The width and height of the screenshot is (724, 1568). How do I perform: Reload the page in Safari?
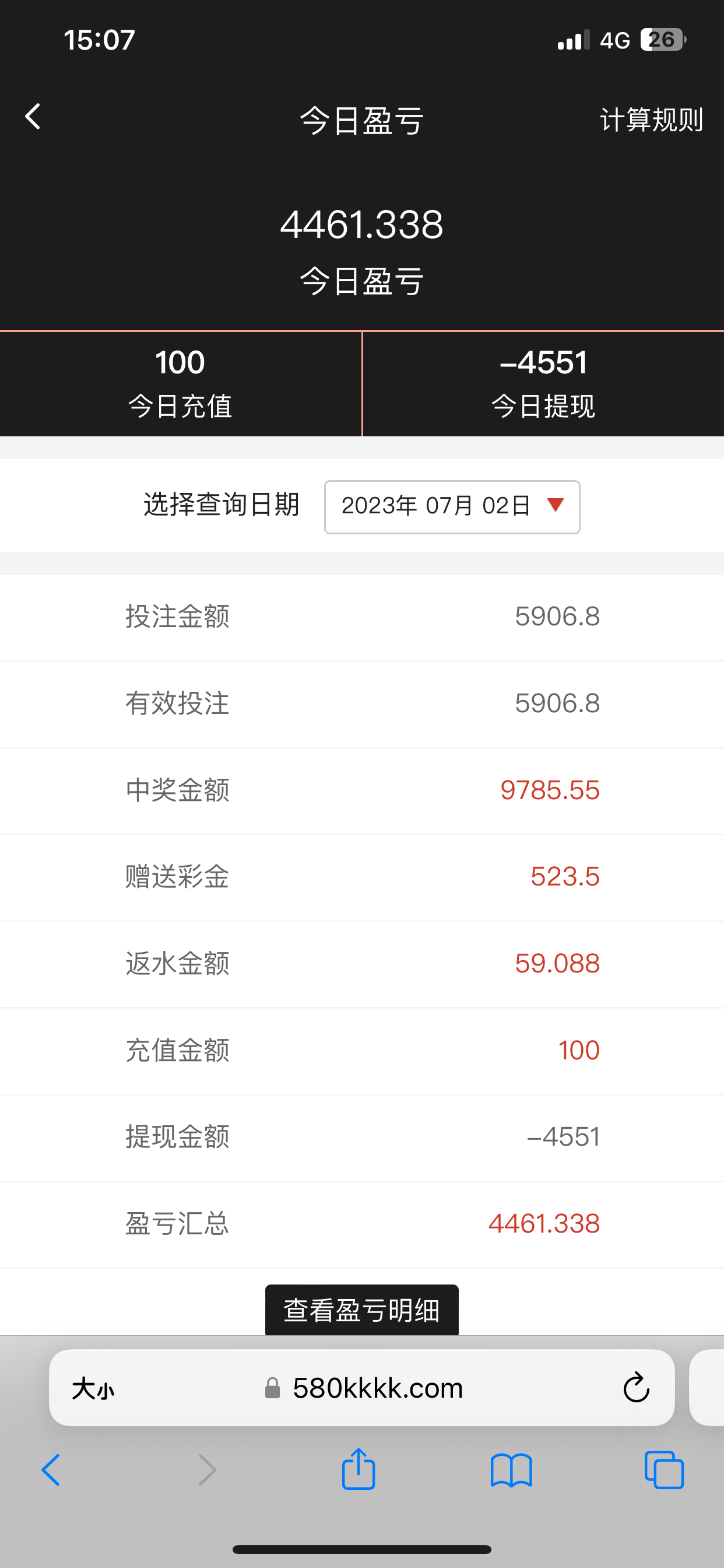[636, 1388]
